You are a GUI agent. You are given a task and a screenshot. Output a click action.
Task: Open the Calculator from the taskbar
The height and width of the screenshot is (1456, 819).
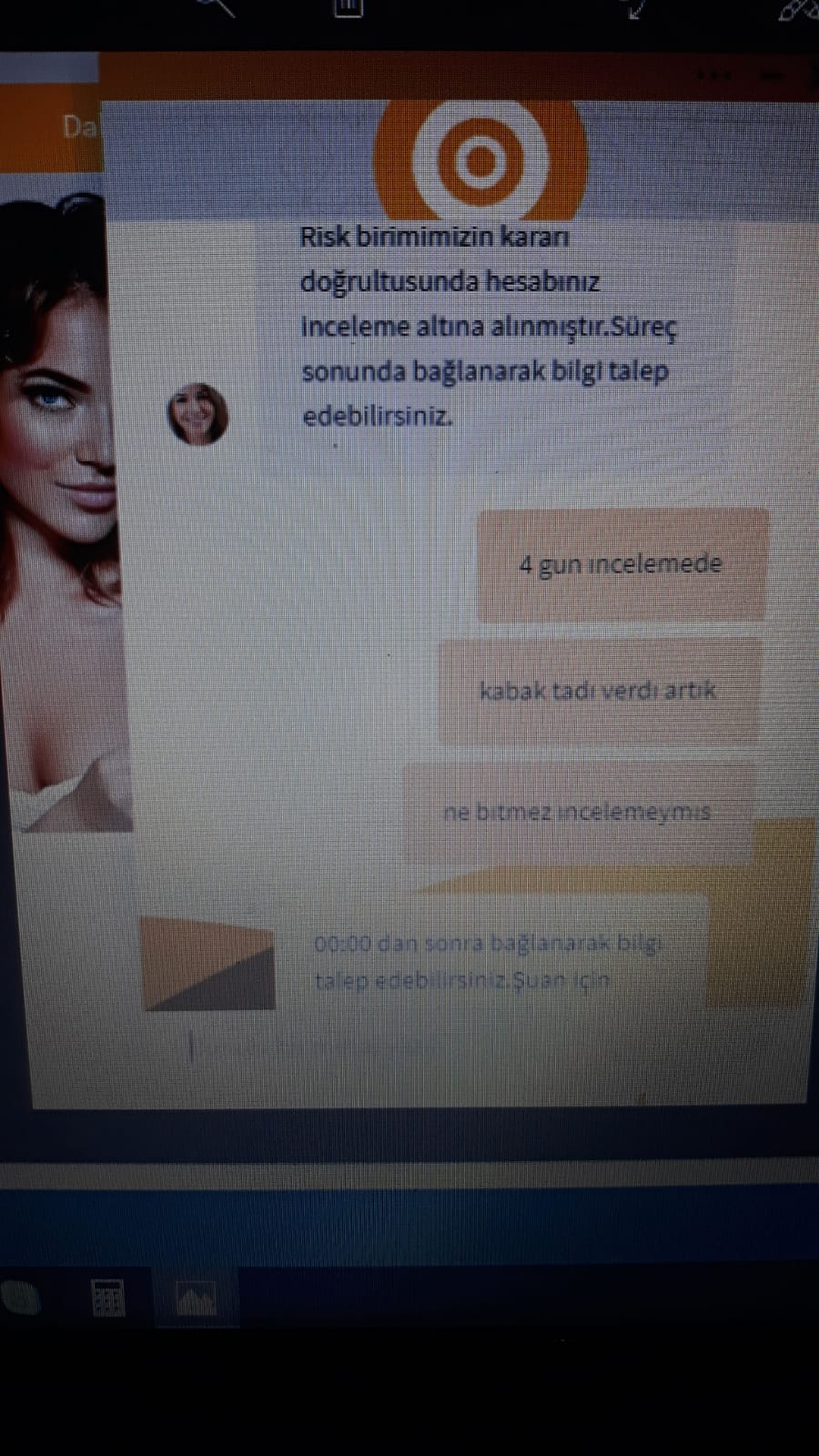[x=108, y=1298]
